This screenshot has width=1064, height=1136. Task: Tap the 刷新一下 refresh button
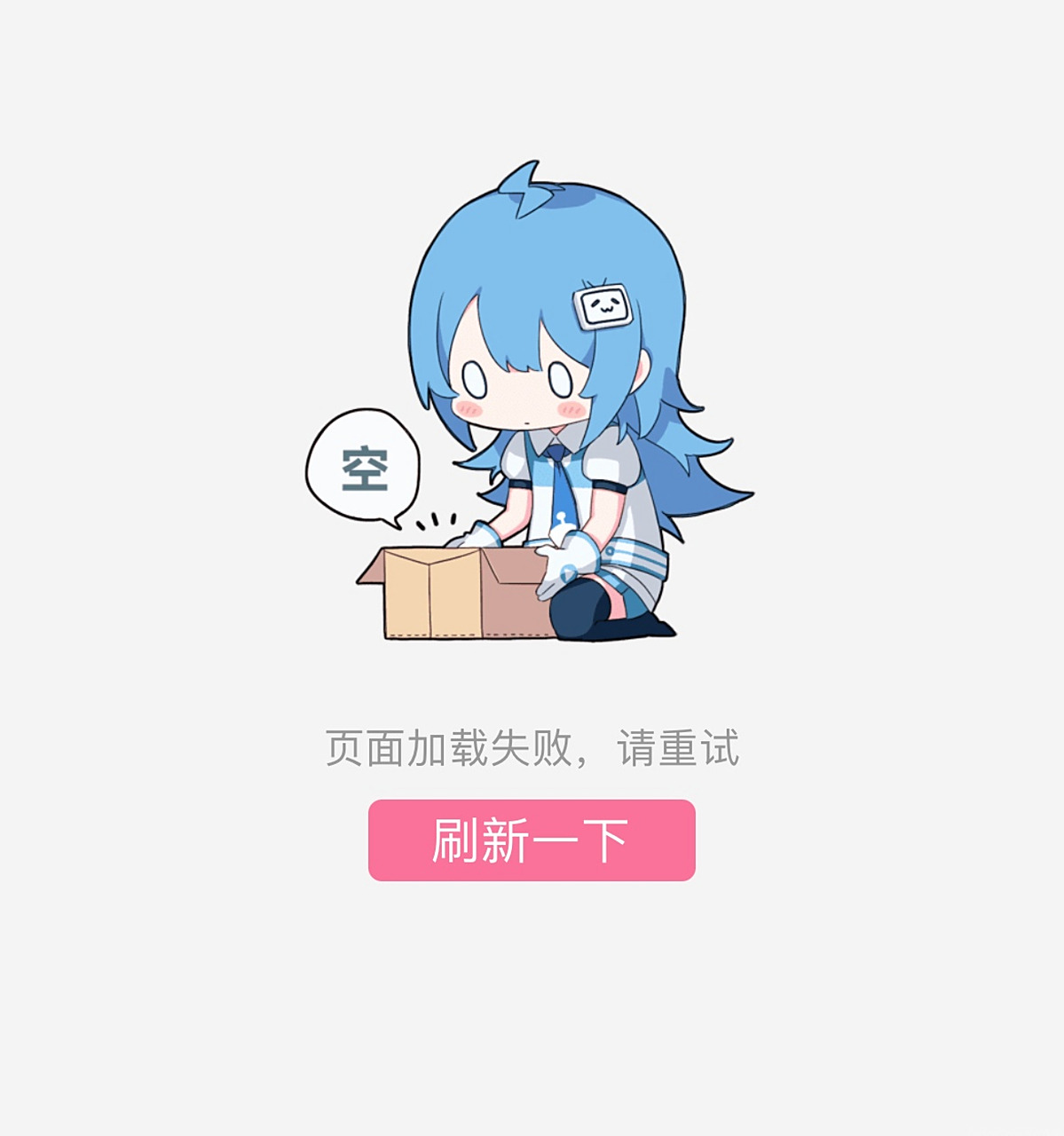pos(532,840)
